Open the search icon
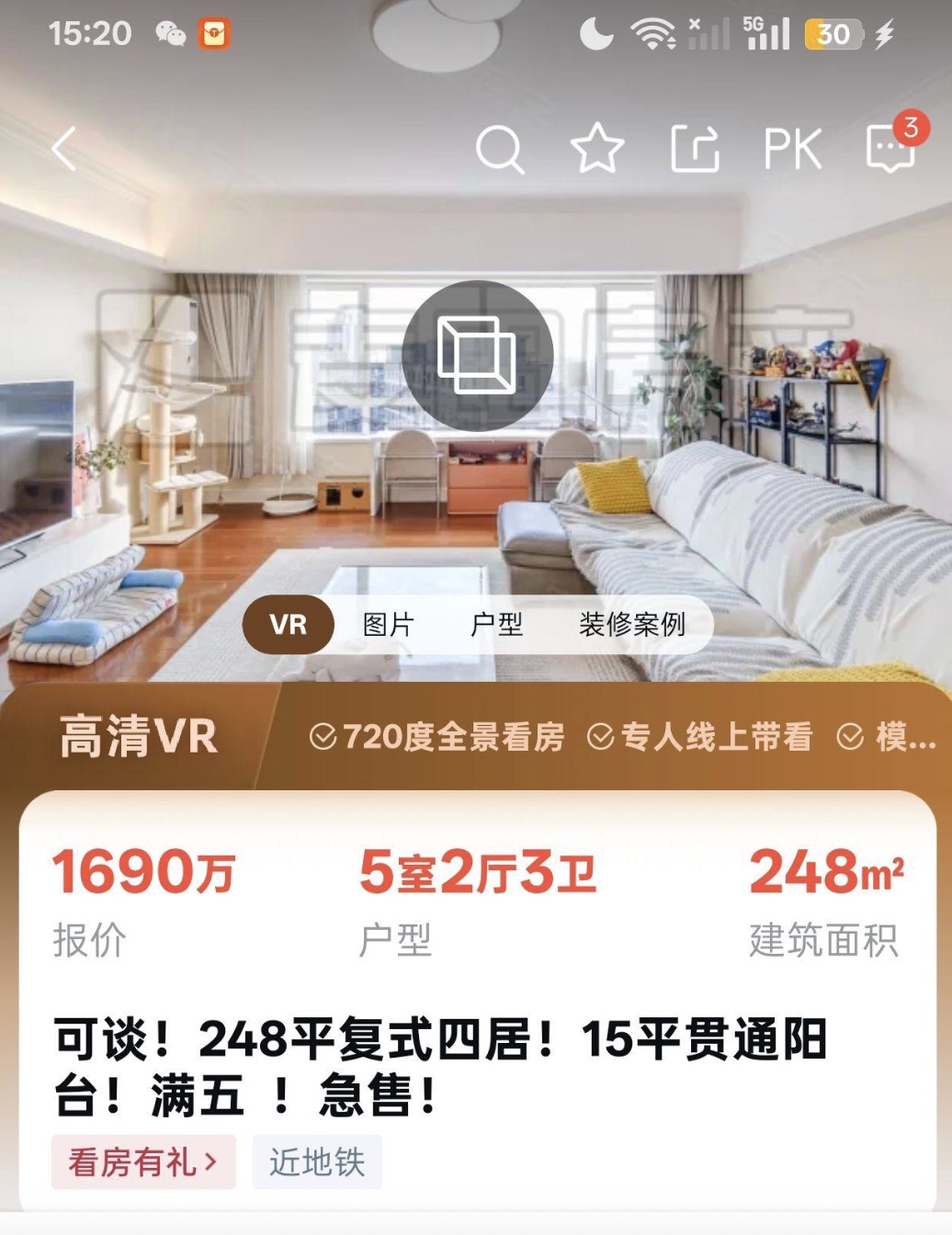The image size is (952, 1235). [x=499, y=149]
